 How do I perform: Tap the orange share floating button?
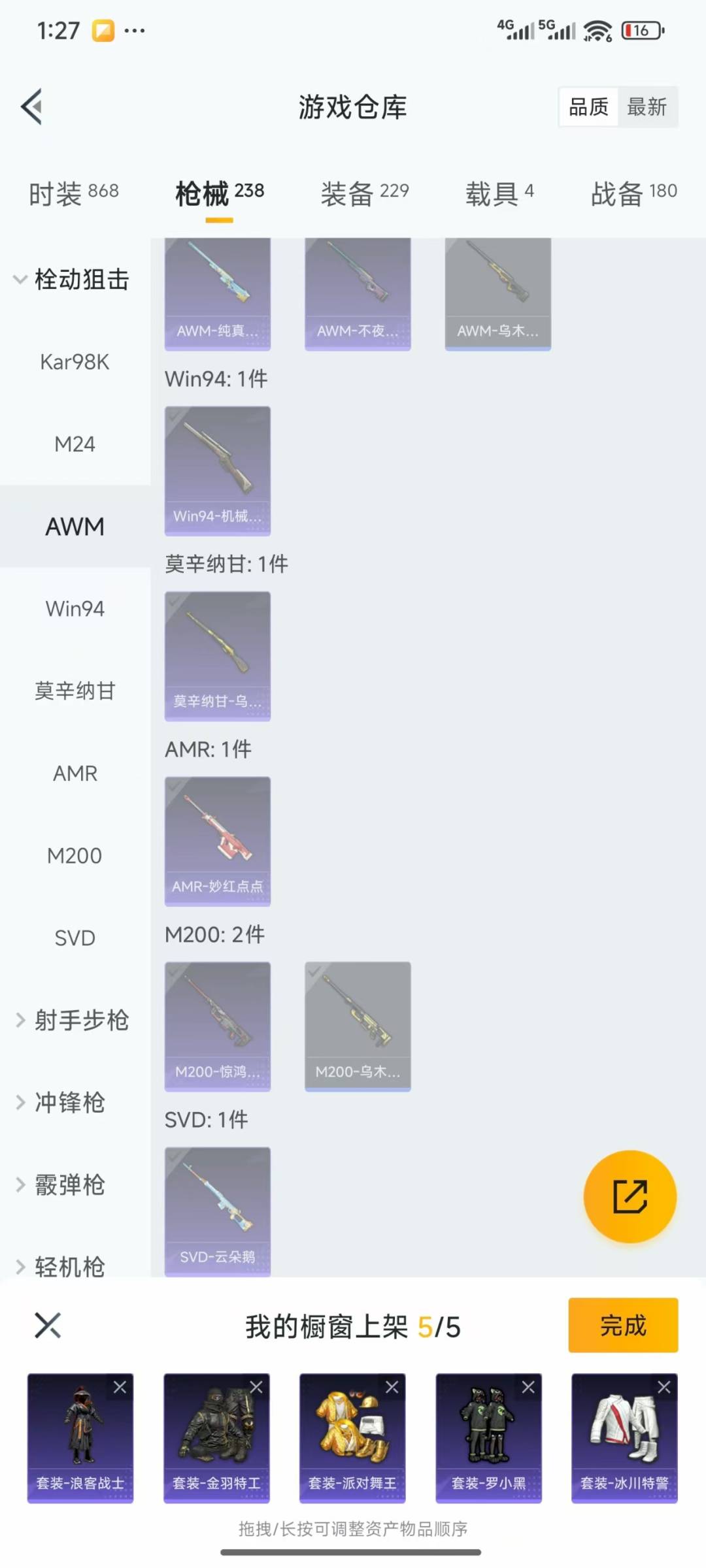coord(630,1196)
